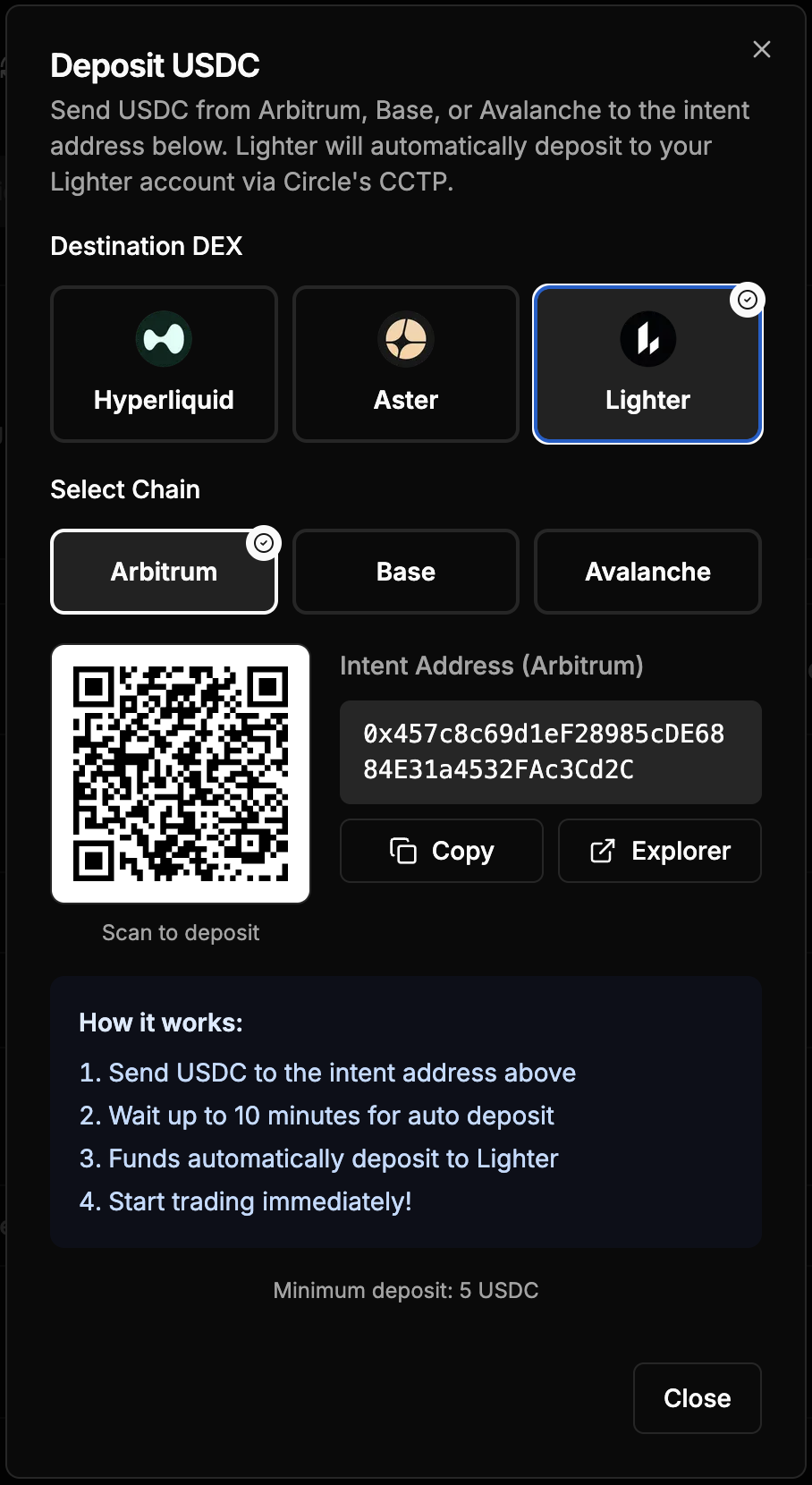The width and height of the screenshot is (812, 1485).
Task: Select the Hyperliquid DEX icon
Action: coord(164,340)
